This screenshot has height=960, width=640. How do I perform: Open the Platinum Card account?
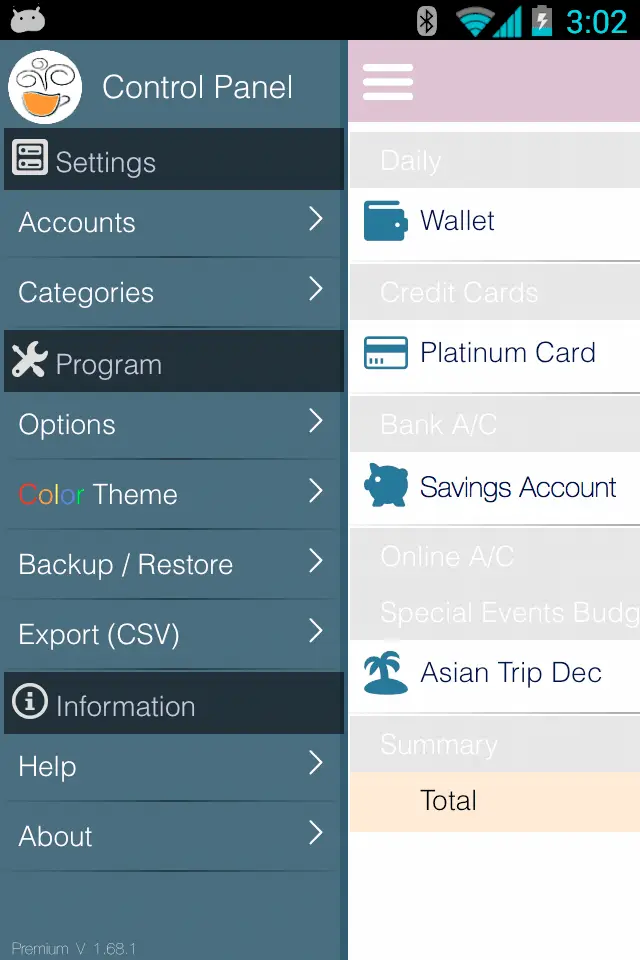point(495,353)
